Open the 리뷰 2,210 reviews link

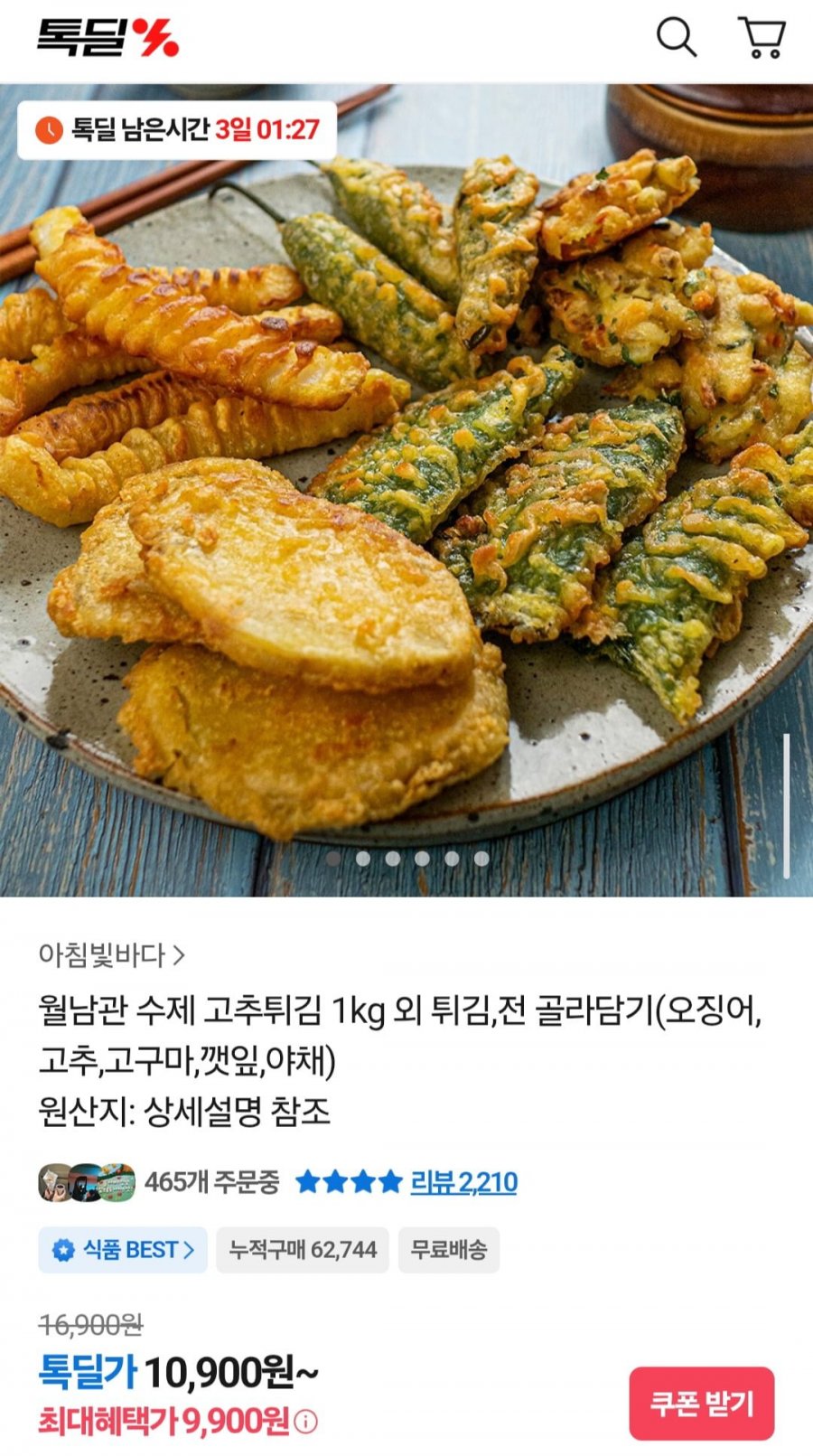(463, 1182)
